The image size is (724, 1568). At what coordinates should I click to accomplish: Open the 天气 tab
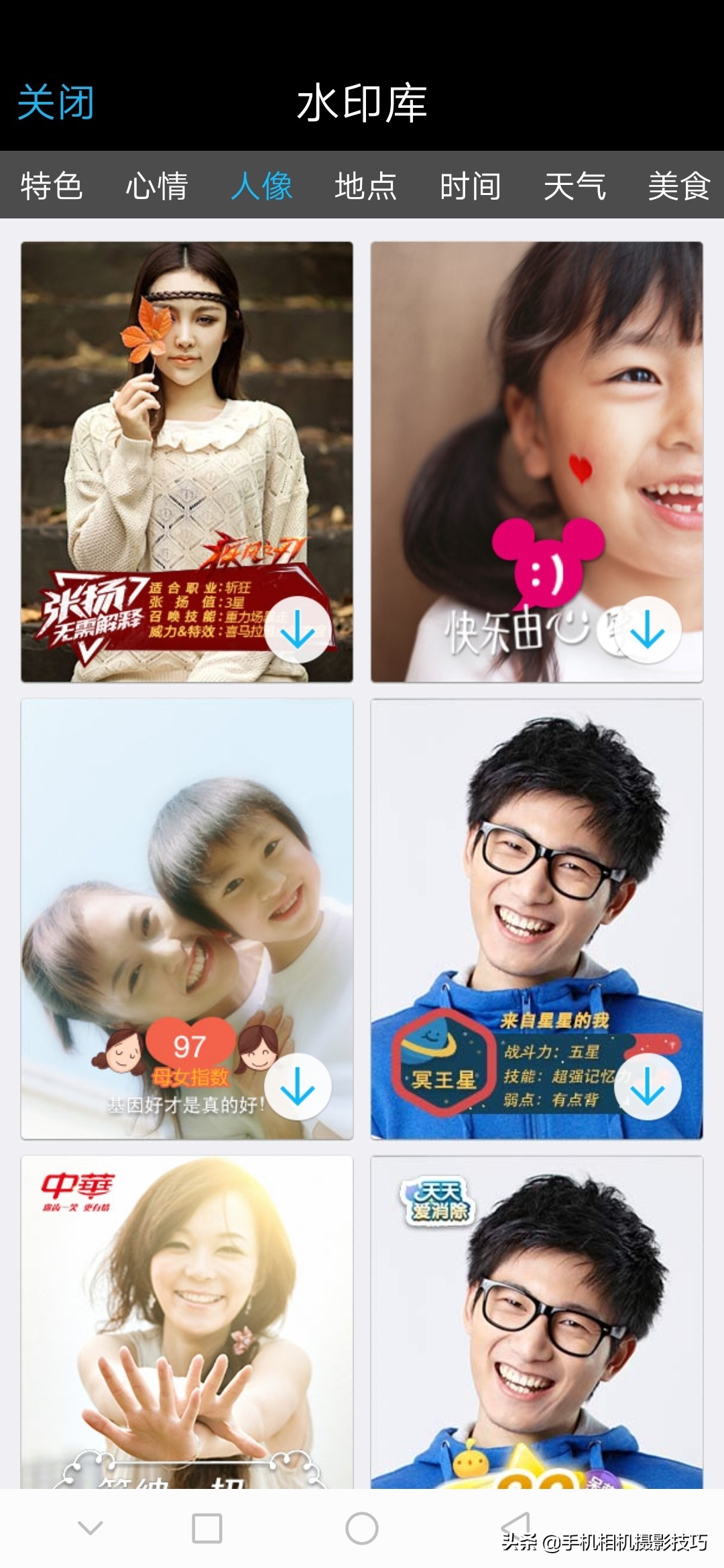coord(575,186)
